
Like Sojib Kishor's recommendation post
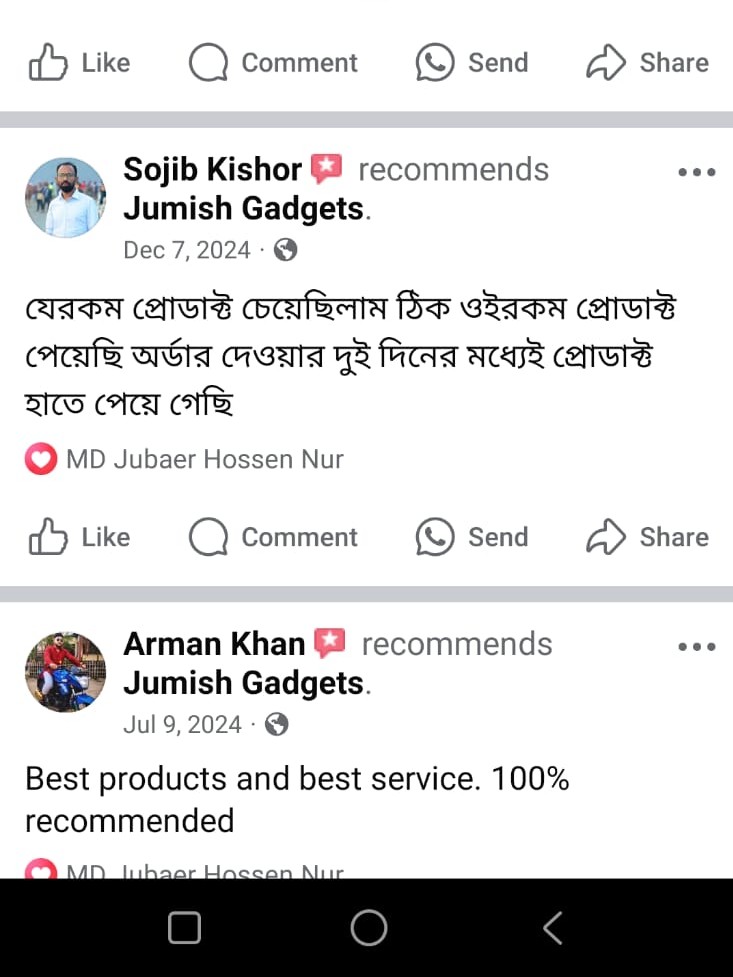(79, 537)
